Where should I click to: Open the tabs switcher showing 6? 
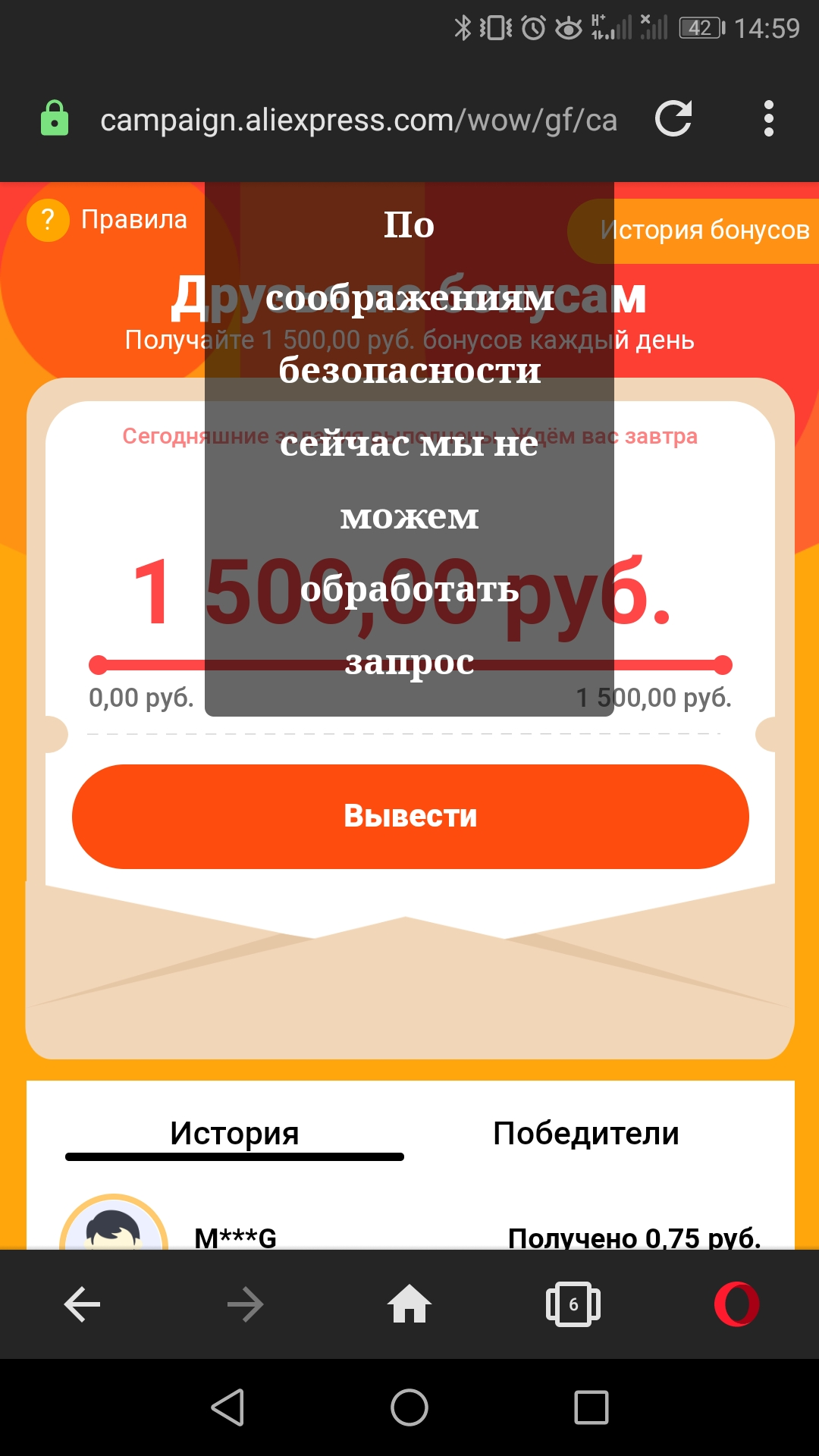coord(573,1304)
